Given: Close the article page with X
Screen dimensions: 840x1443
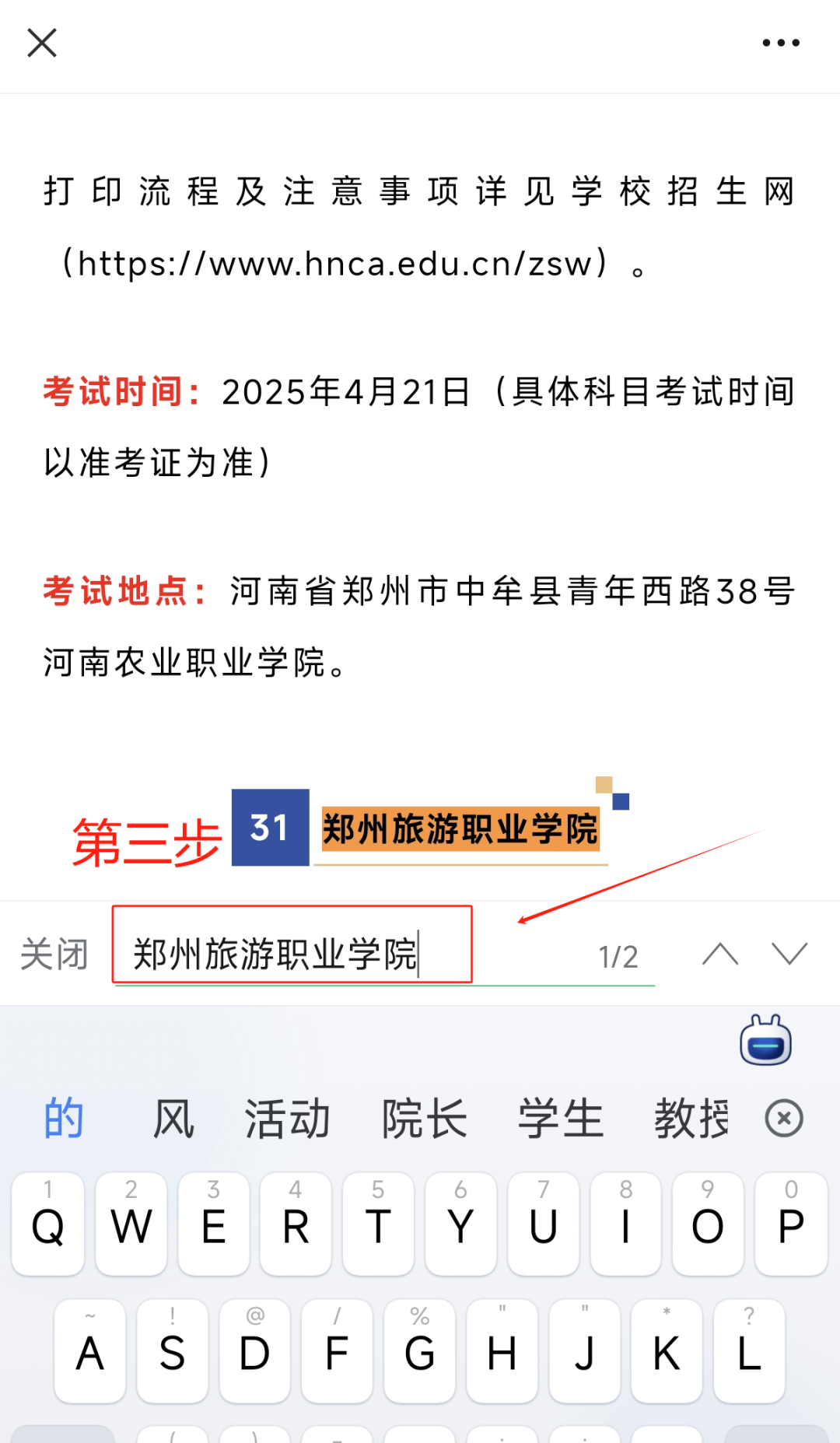Looking at the screenshot, I should point(42,43).
